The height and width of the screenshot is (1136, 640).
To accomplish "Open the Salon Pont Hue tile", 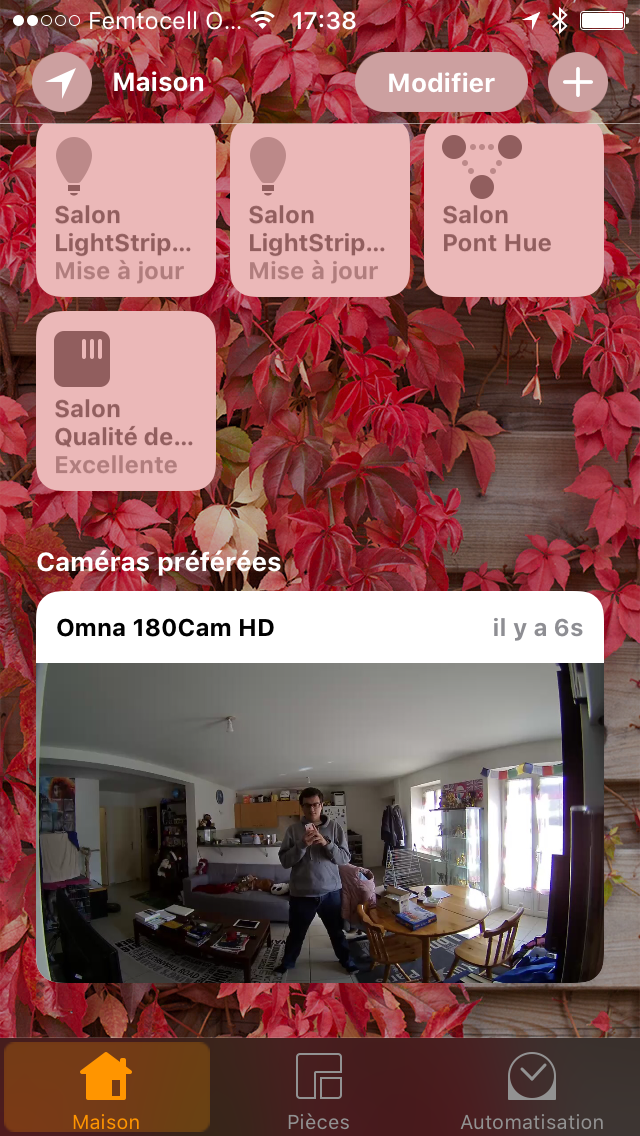I will click(514, 209).
